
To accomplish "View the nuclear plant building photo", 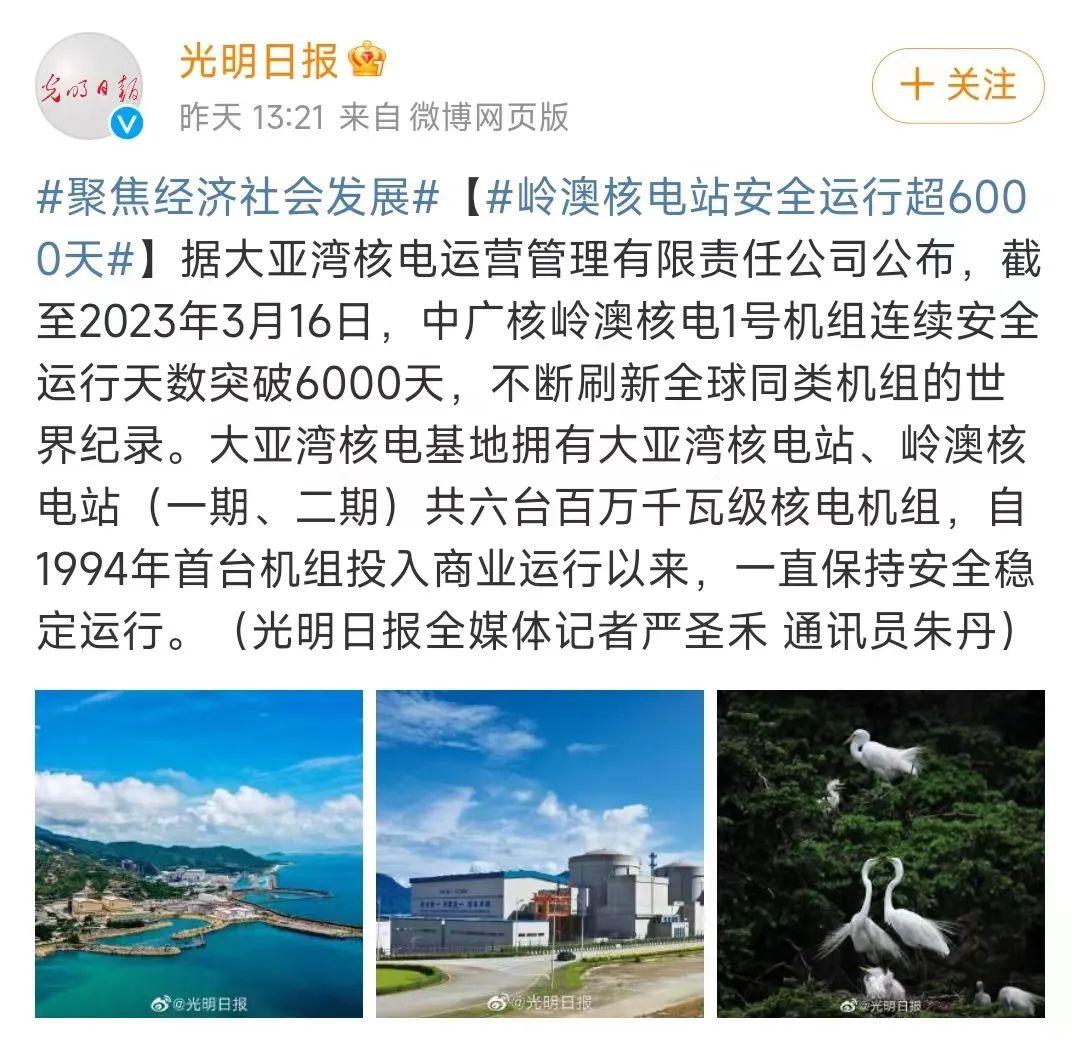I will [x=539, y=853].
